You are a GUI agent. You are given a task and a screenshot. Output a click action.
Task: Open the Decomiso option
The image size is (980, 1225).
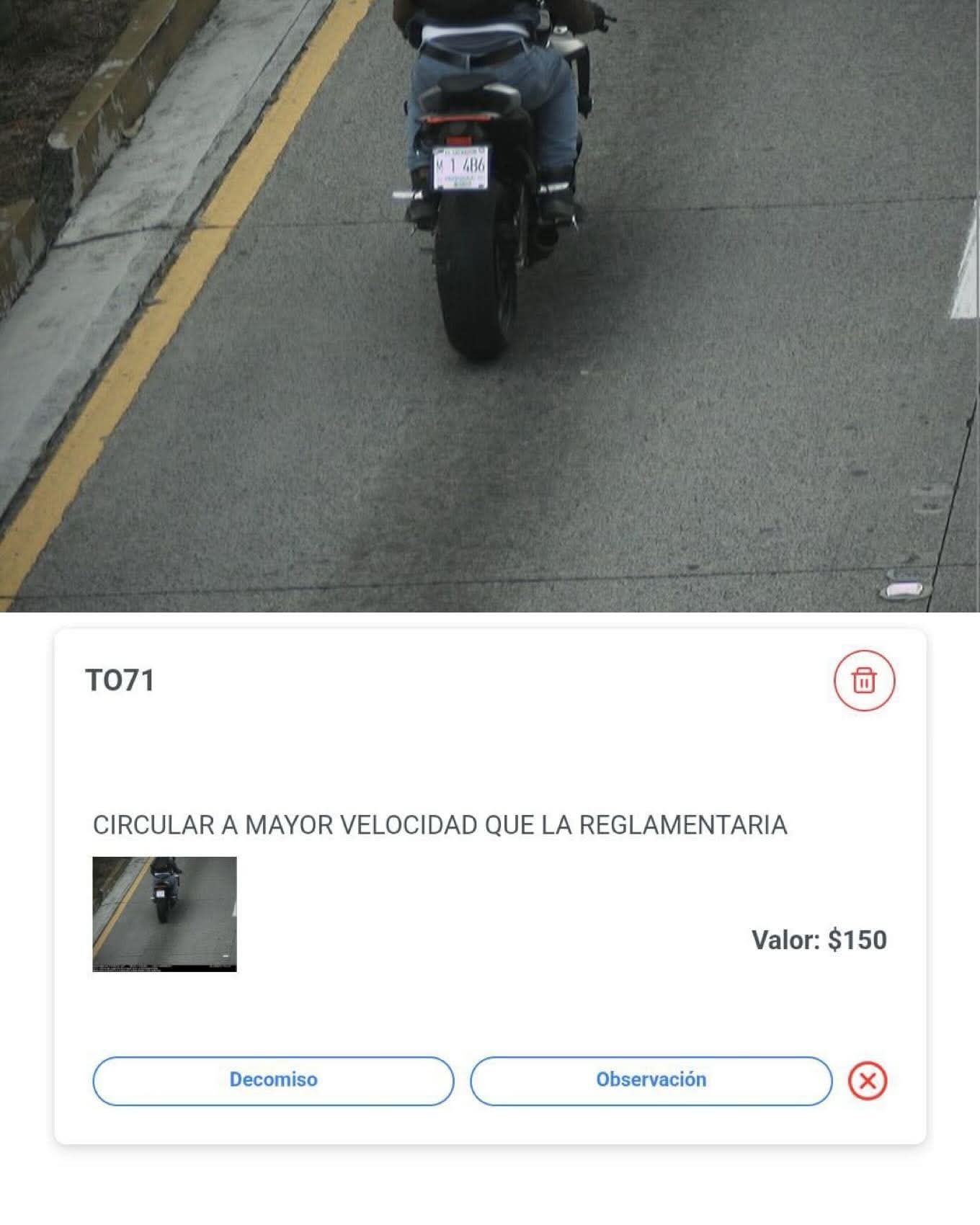[x=273, y=1080]
